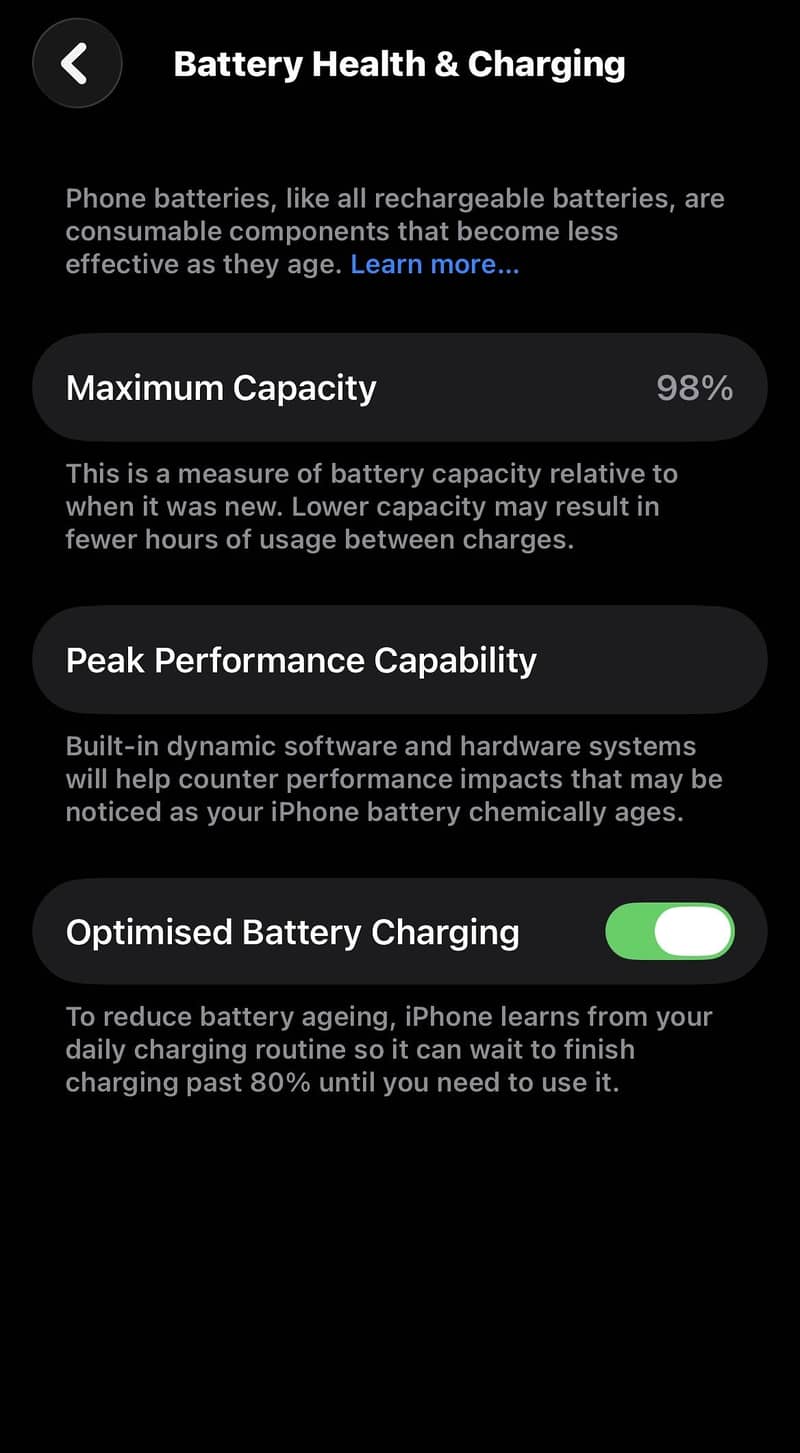Go back from Battery Health & Charging
The height and width of the screenshot is (1453, 800).
click(x=77, y=64)
